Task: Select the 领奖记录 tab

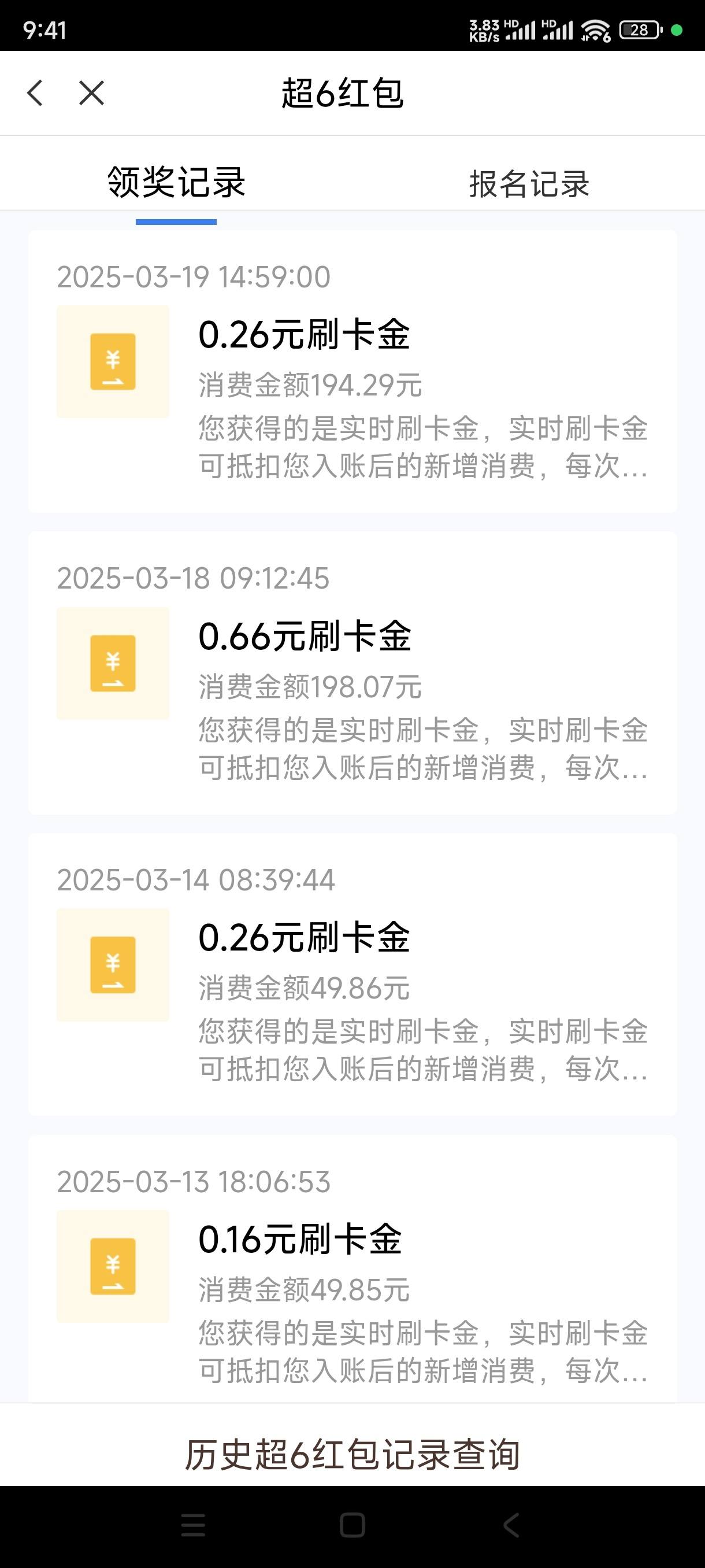Action: [x=176, y=182]
